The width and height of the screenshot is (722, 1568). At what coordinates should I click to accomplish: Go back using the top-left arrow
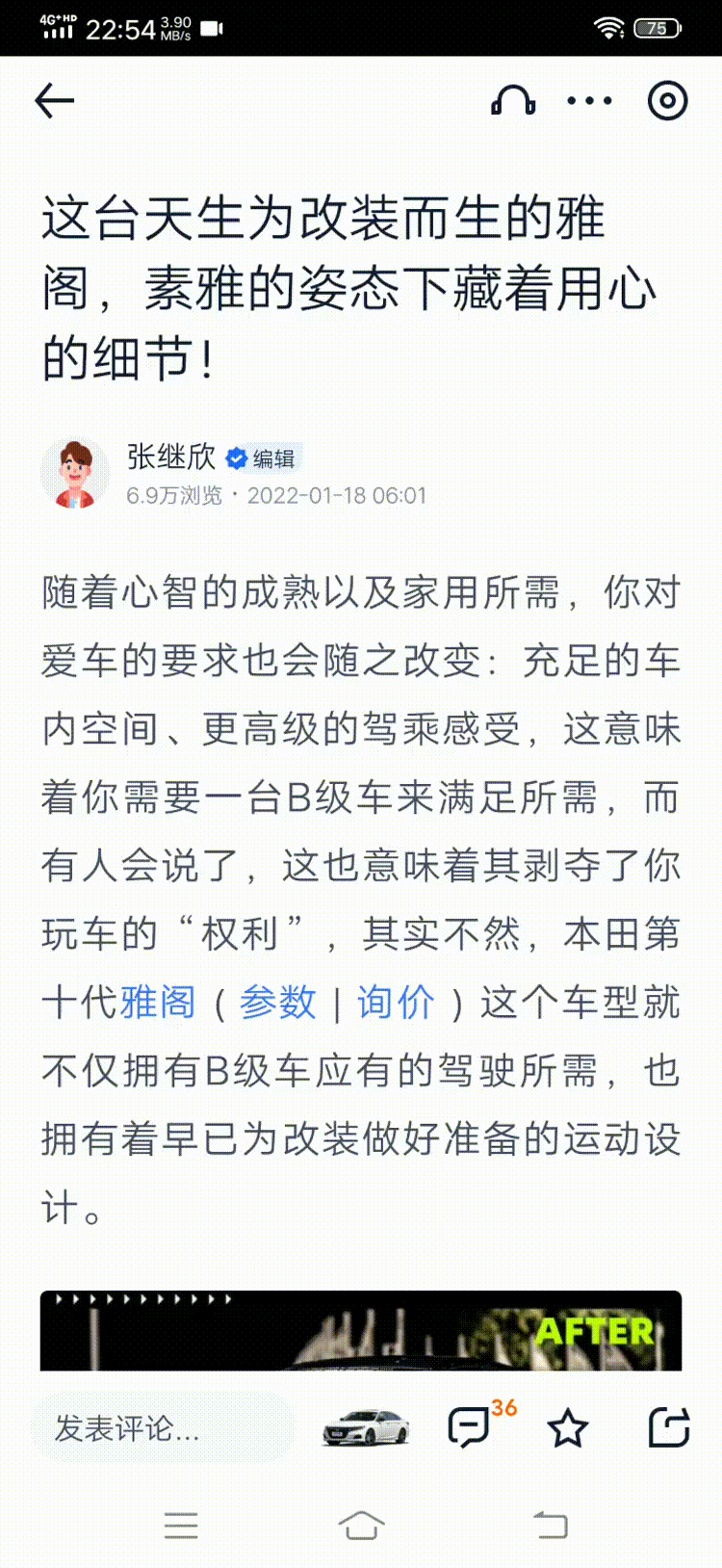pos(54,100)
